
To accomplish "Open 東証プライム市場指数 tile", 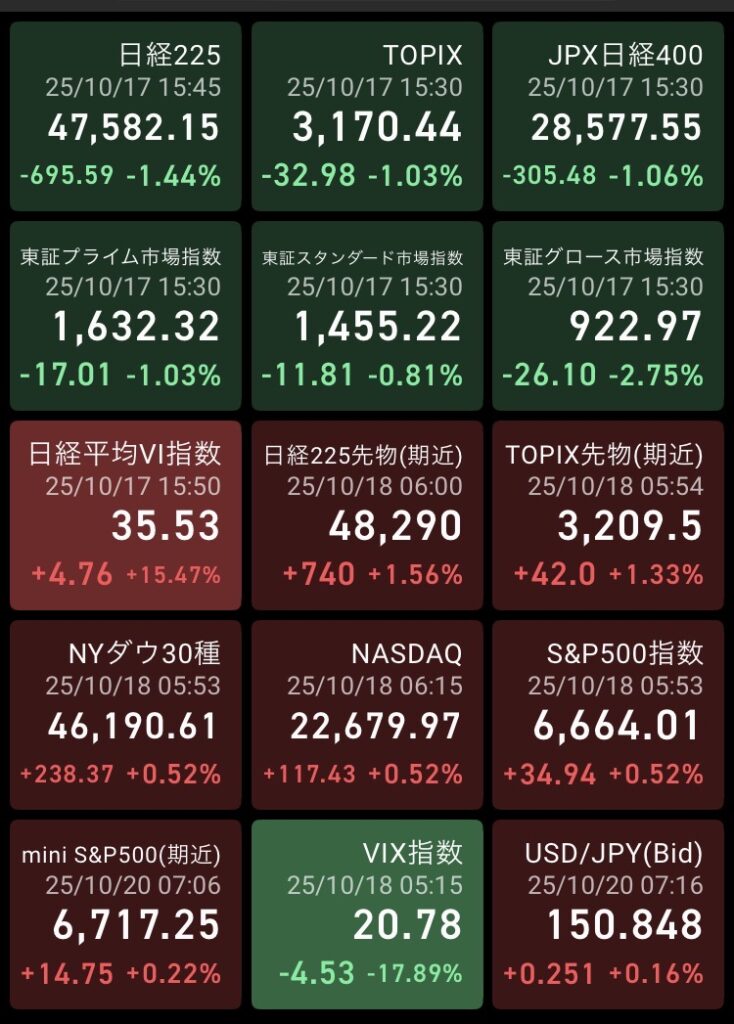I will click(126, 316).
